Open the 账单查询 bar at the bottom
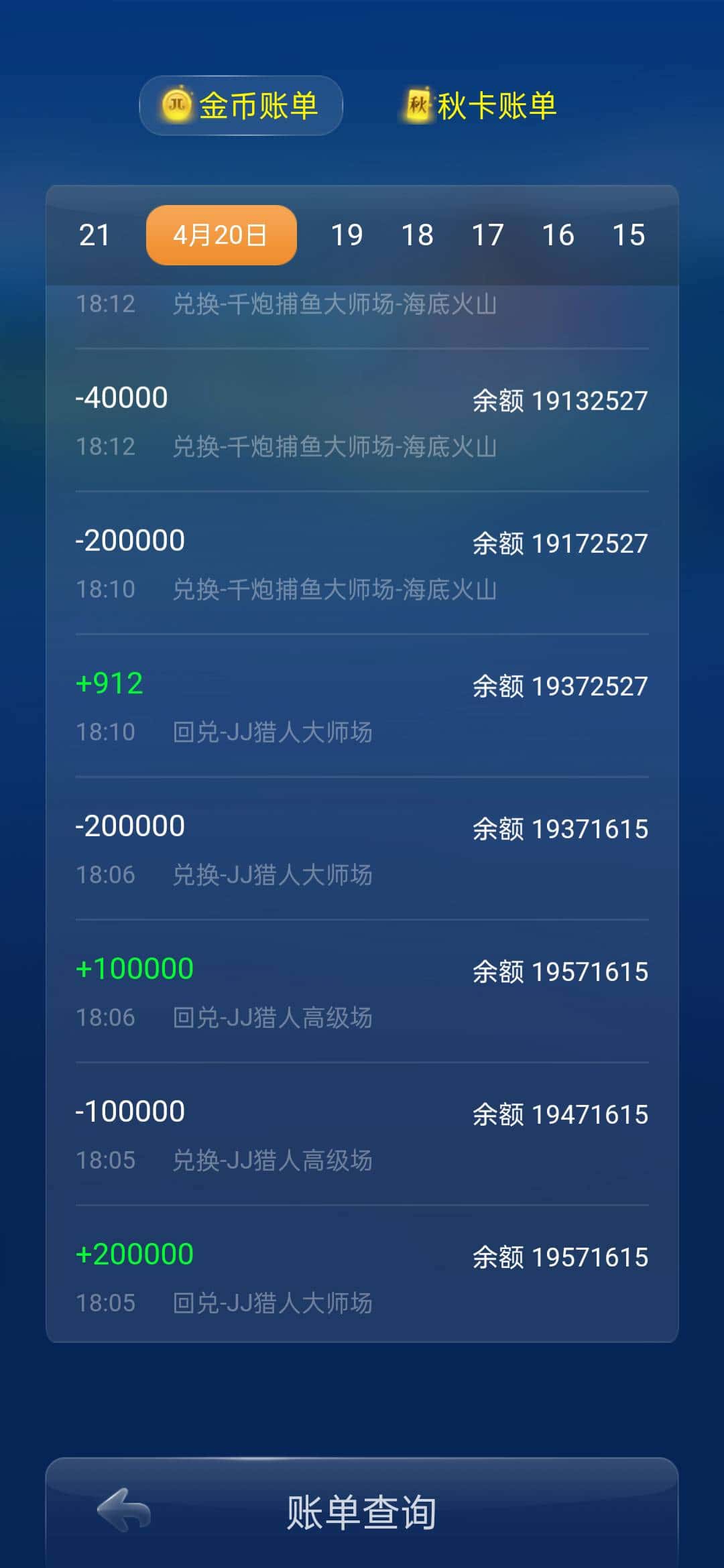The image size is (724, 1568). (362, 1511)
